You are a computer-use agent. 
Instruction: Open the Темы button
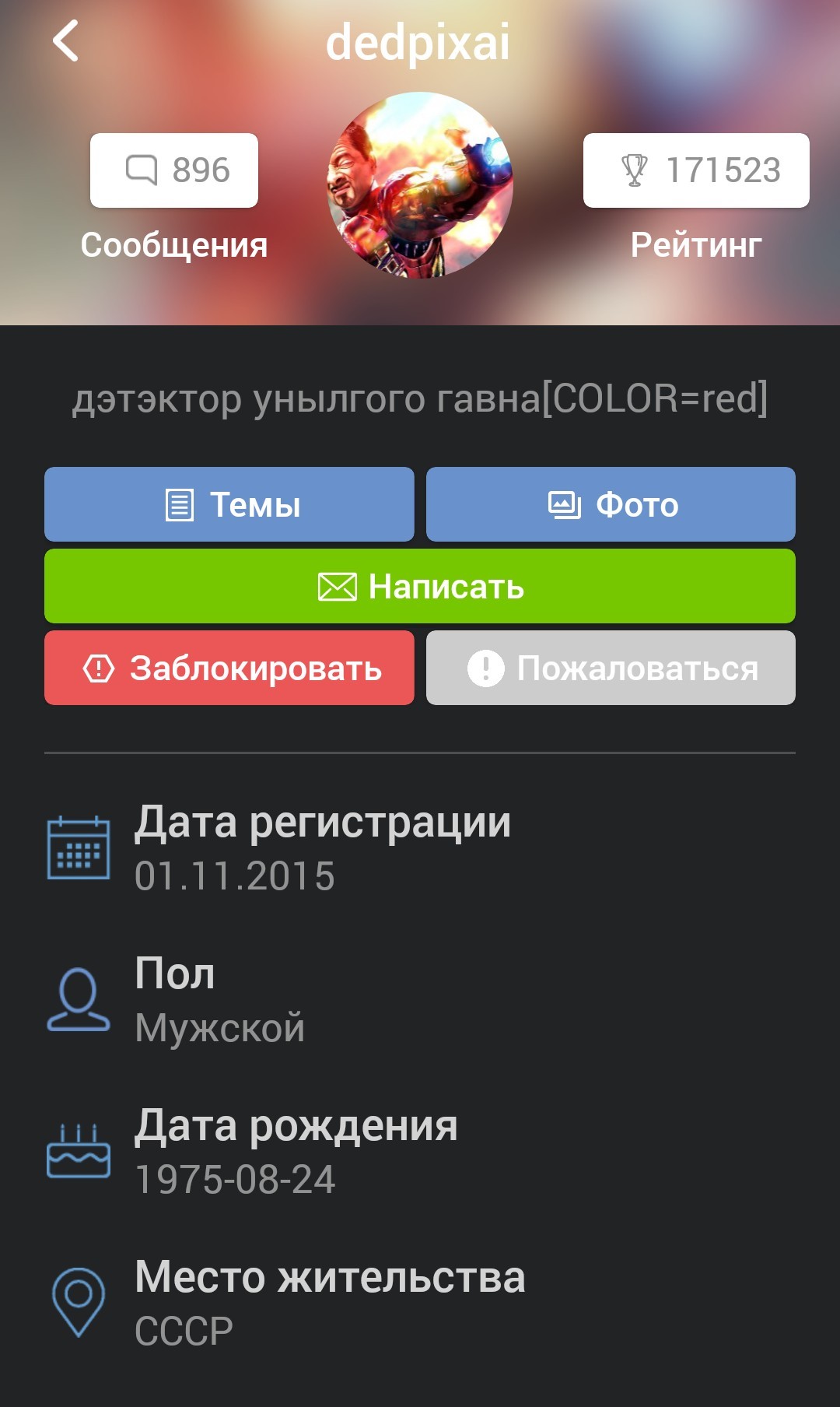(229, 504)
